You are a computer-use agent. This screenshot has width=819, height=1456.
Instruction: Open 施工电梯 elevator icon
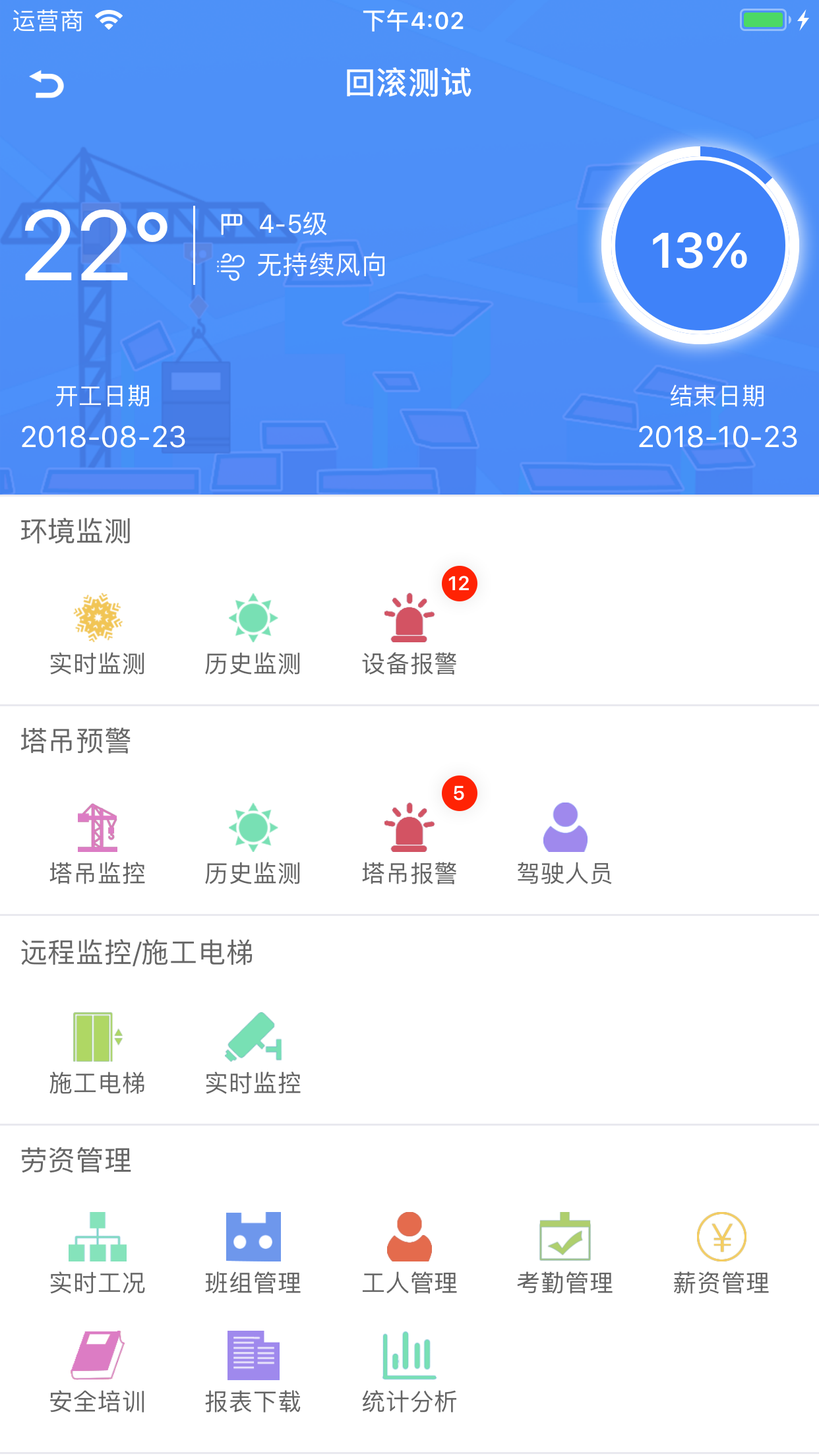98,1050
